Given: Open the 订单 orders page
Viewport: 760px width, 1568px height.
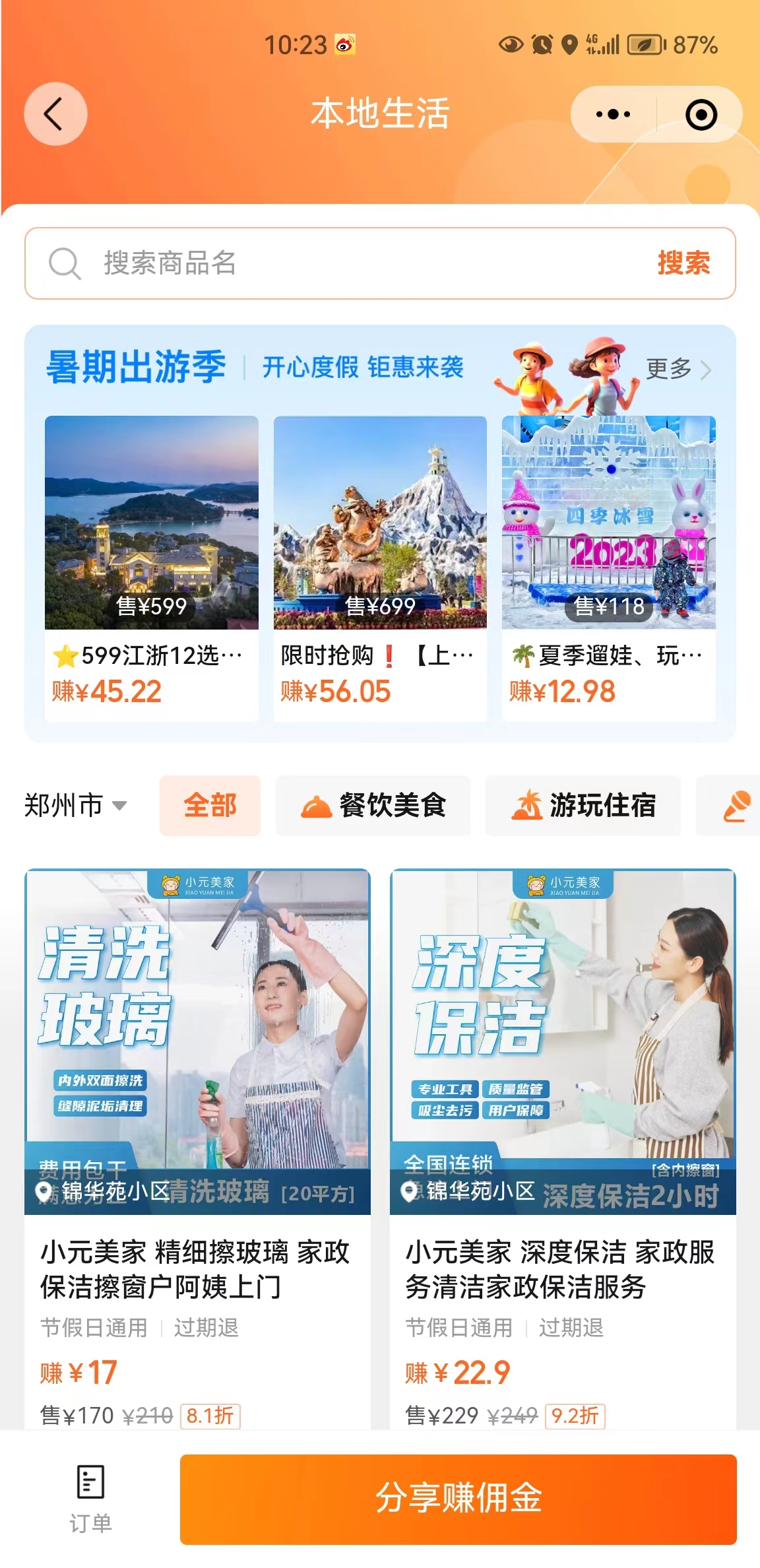Looking at the screenshot, I should point(90,1499).
